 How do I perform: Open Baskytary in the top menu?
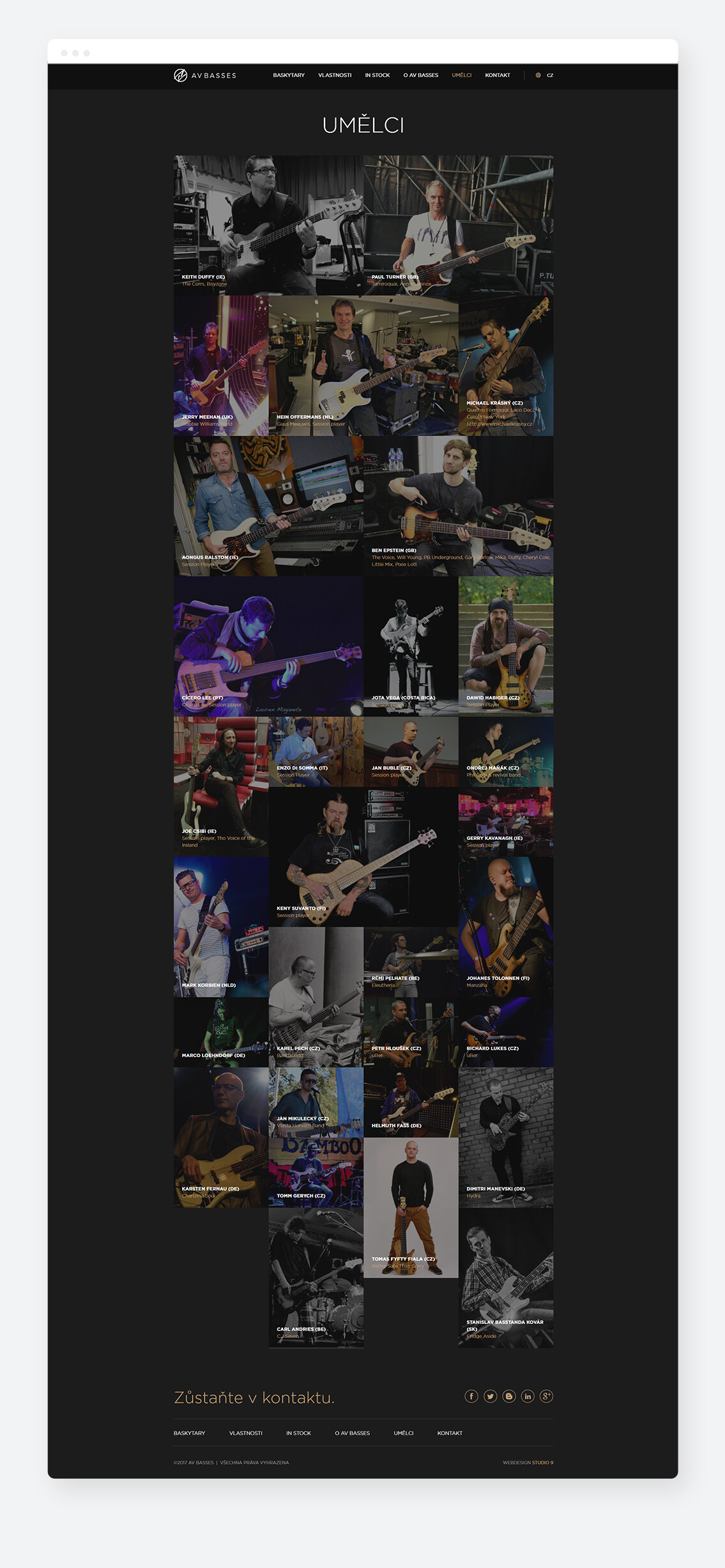(x=289, y=75)
